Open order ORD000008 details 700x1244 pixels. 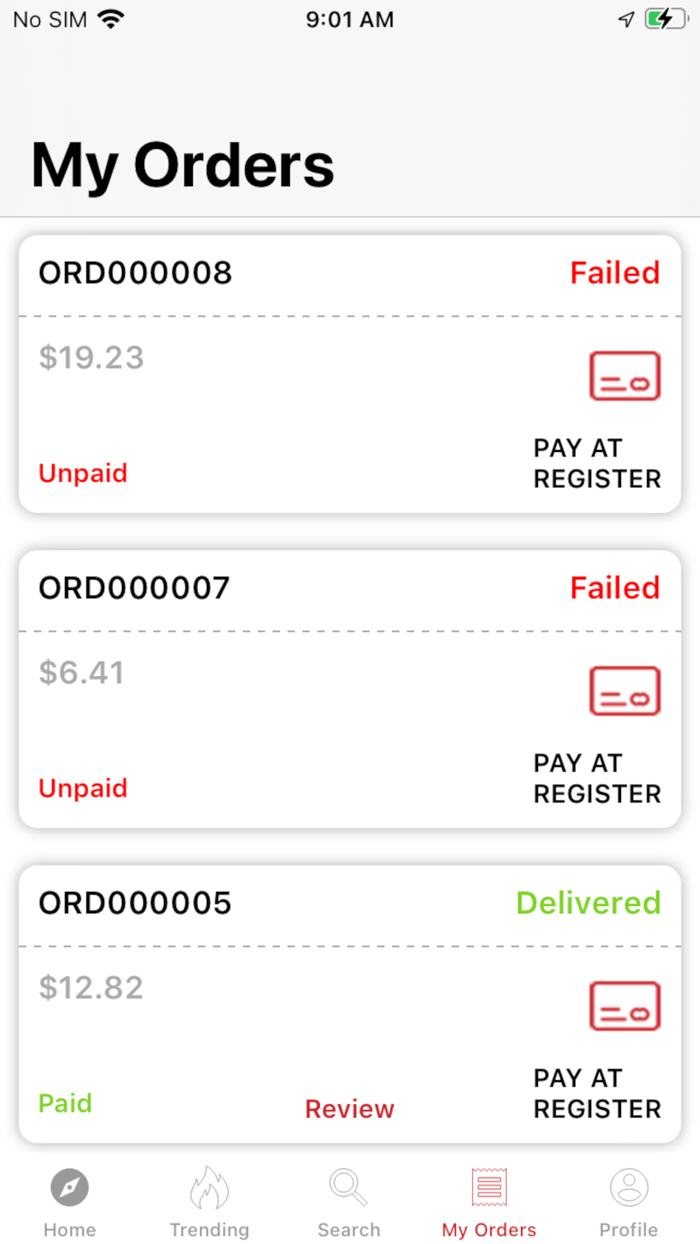click(349, 374)
